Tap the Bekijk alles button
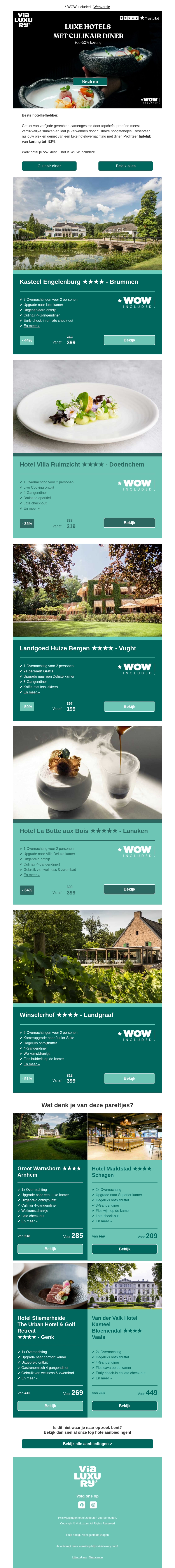Viewport: 175px width, 1568px height. (126, 166)
